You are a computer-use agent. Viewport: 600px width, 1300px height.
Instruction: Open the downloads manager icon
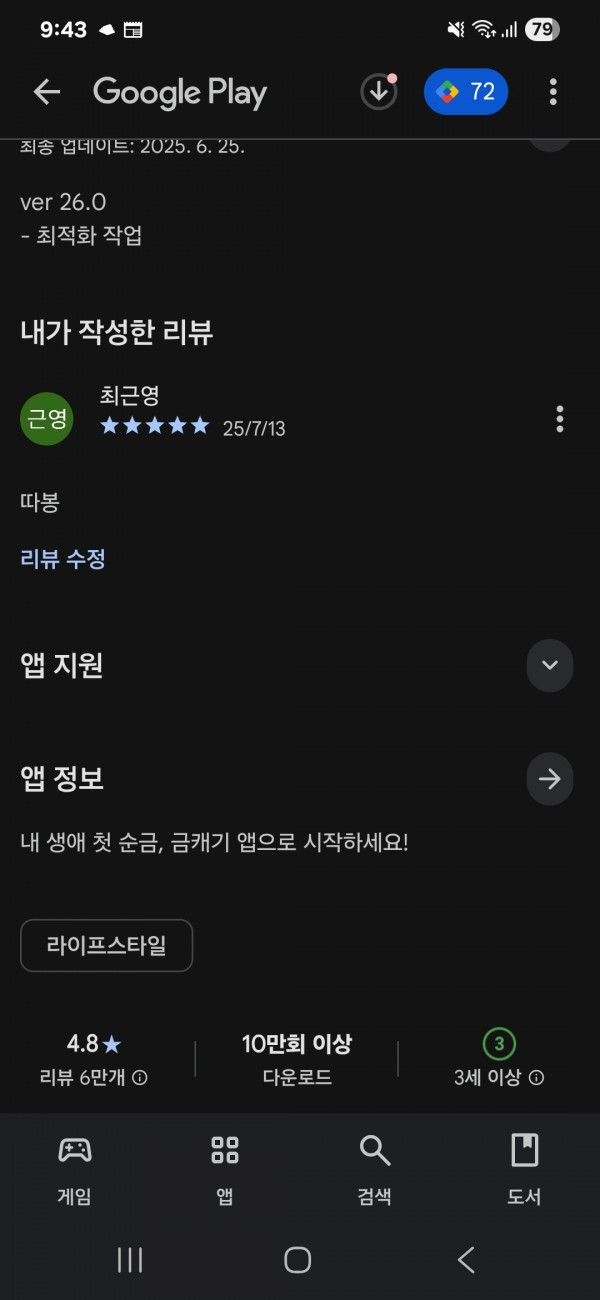(378, 92)
